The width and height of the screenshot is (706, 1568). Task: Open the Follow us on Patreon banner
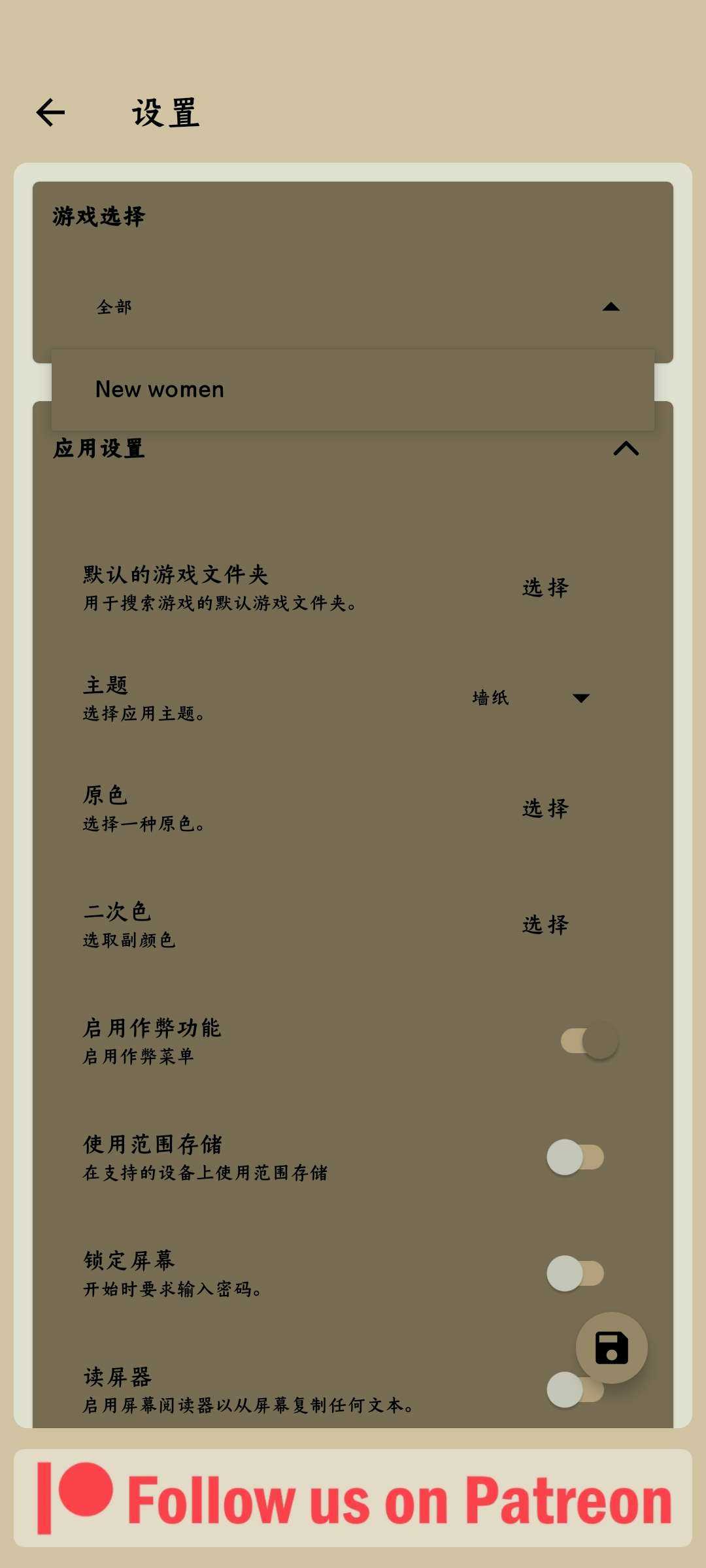[x=353, y=1498]
